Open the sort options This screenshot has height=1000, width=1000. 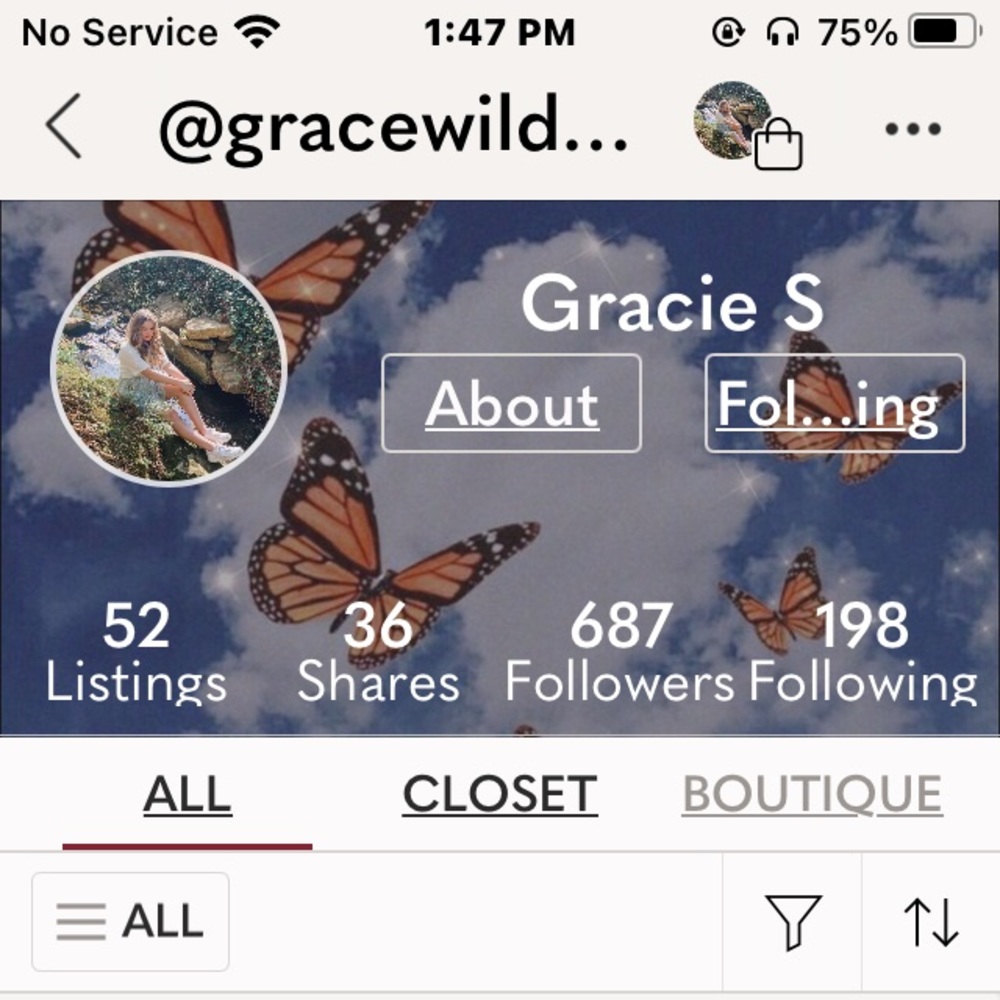click(x=931, y=921)
